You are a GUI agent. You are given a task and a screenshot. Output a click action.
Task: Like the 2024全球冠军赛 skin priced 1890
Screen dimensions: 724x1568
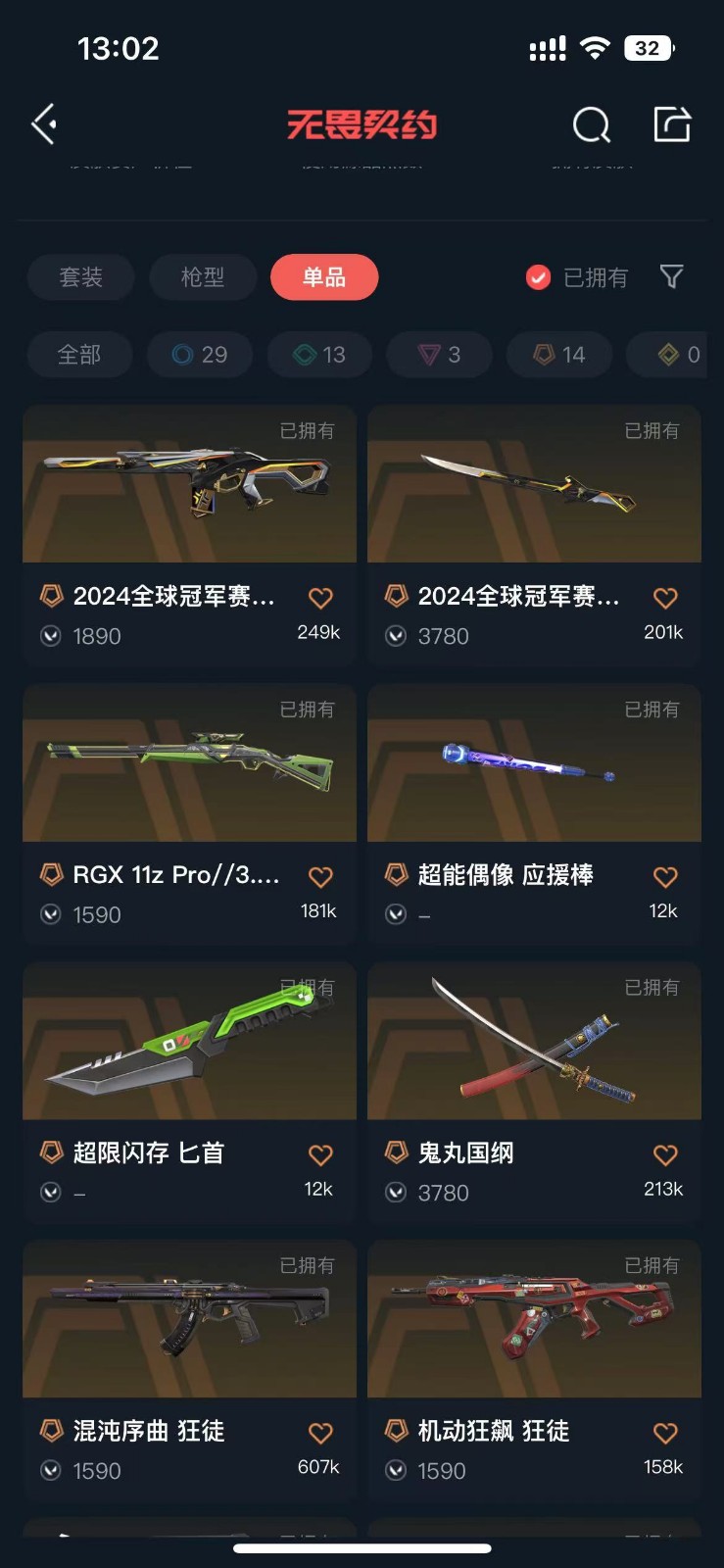point(320,598)
